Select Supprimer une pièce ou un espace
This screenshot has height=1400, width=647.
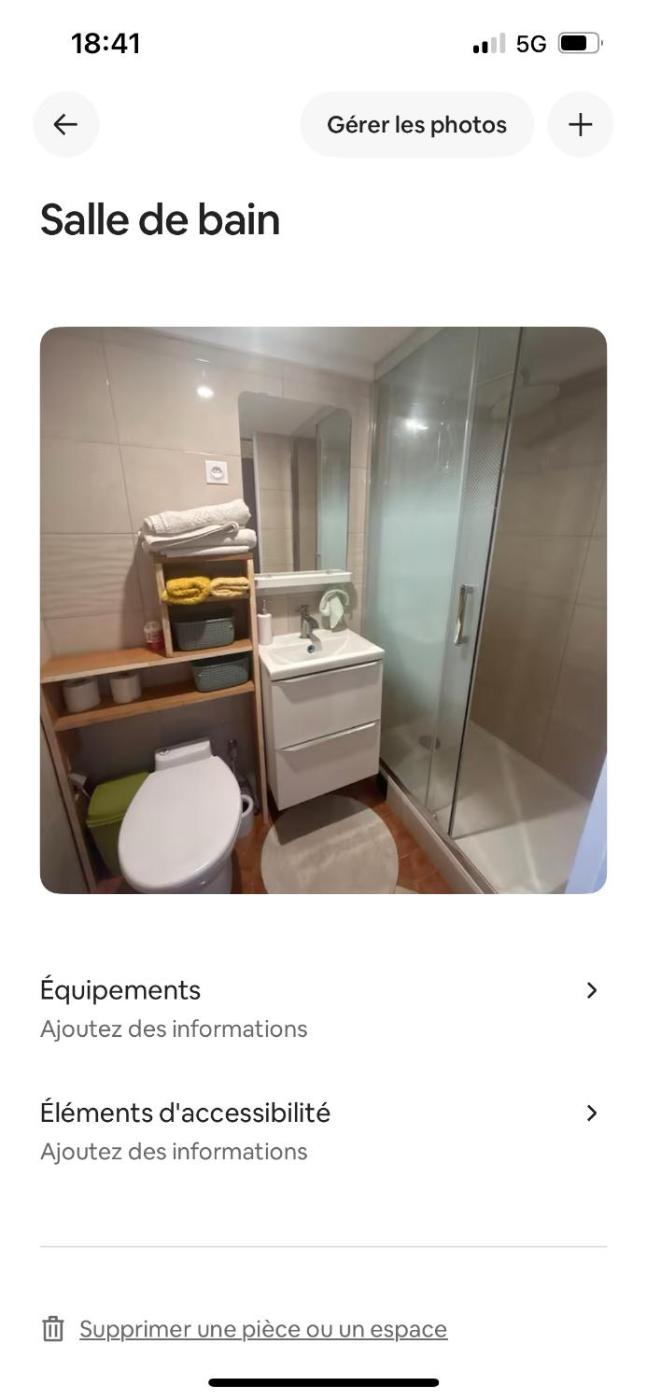263,1329
